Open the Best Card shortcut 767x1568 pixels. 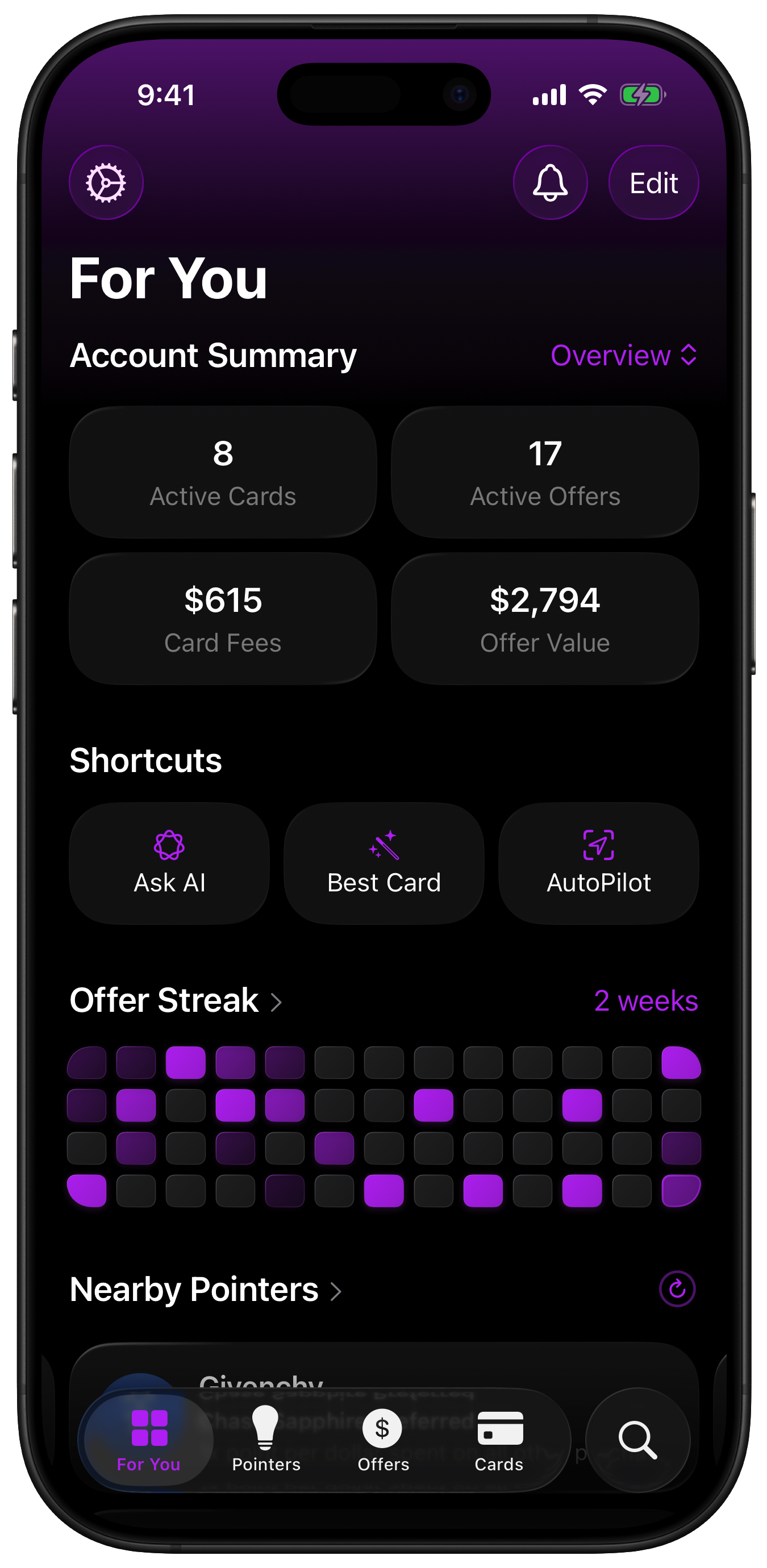click(x=383, y=863)
